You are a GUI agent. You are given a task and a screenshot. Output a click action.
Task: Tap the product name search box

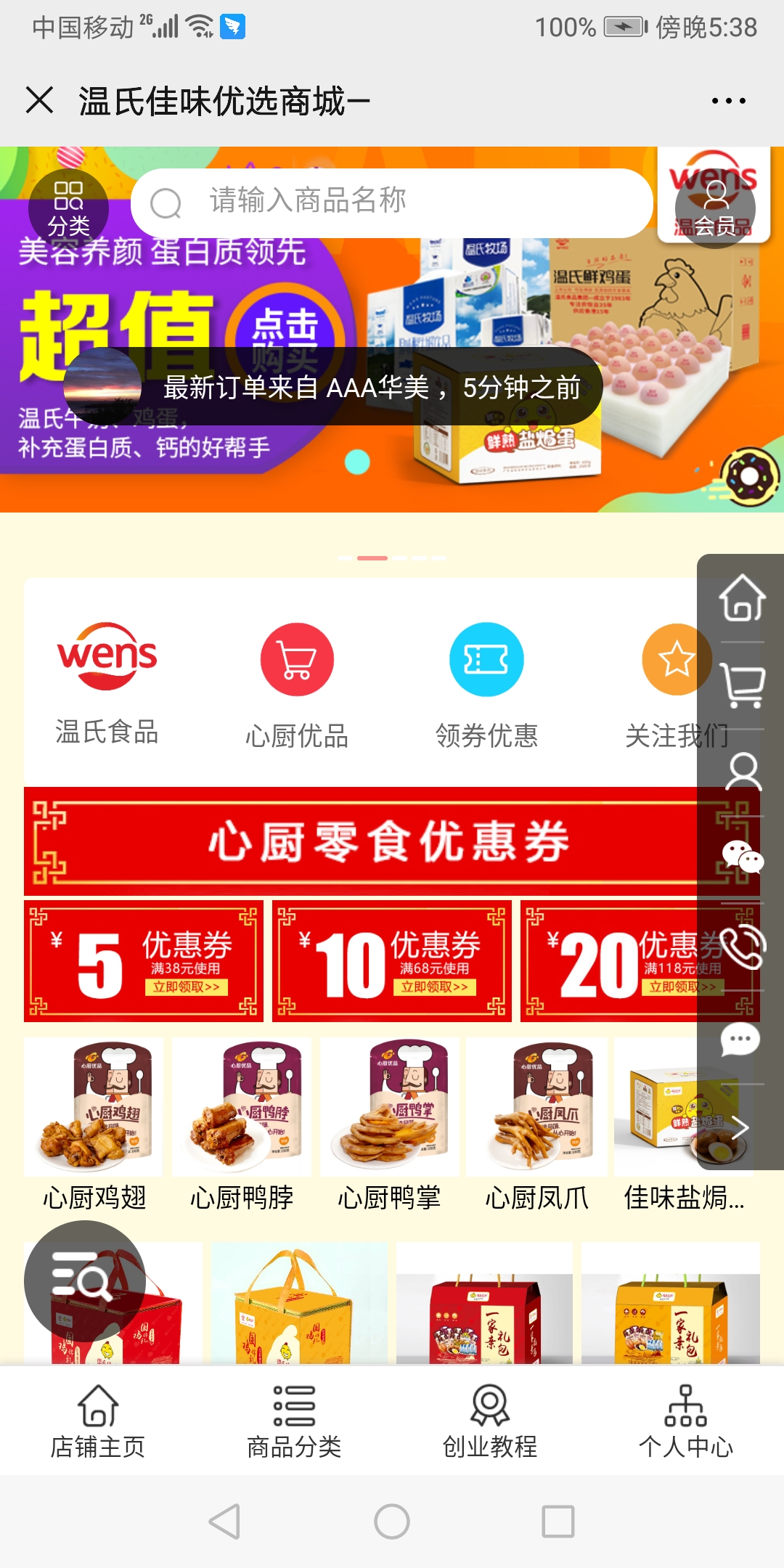pos(392,203)
